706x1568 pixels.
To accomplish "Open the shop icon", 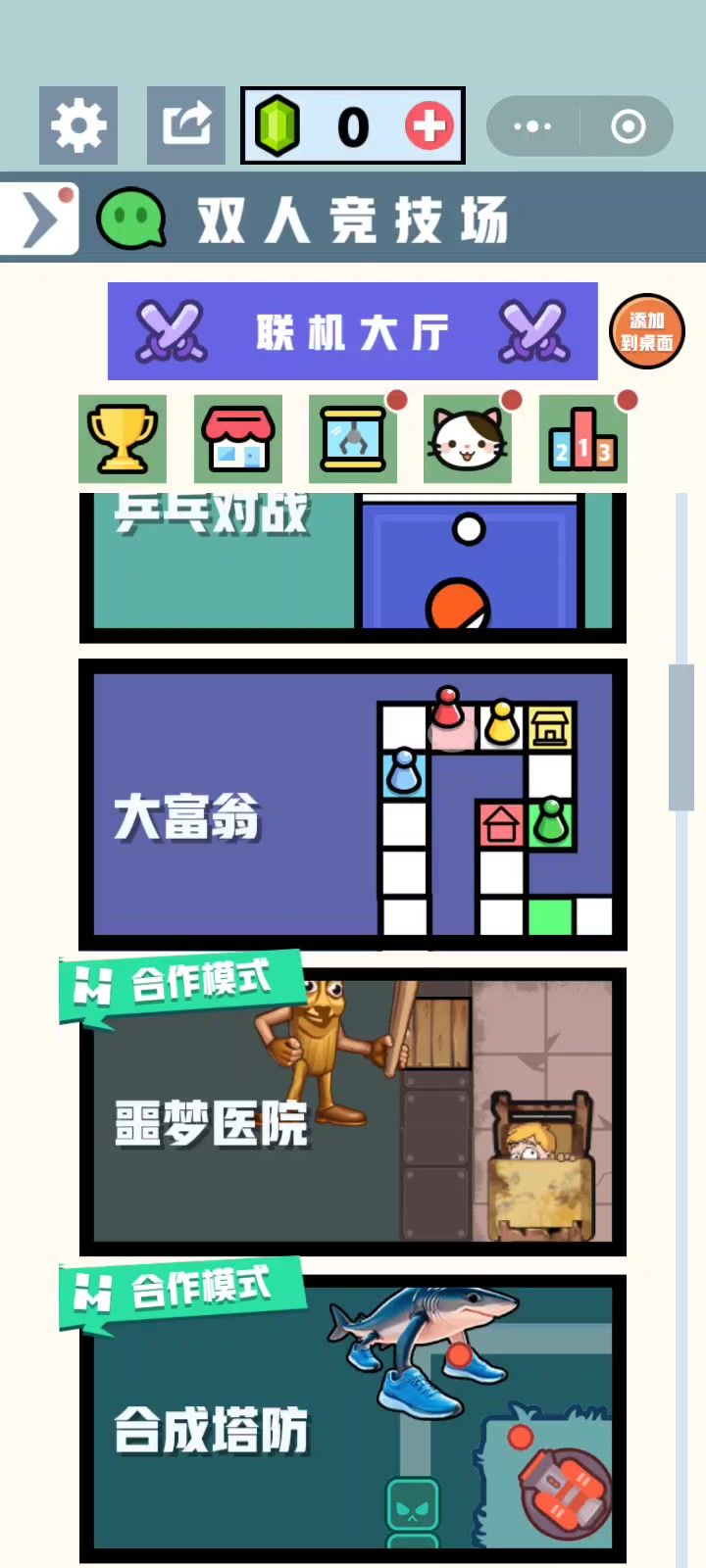I will 238,439.
